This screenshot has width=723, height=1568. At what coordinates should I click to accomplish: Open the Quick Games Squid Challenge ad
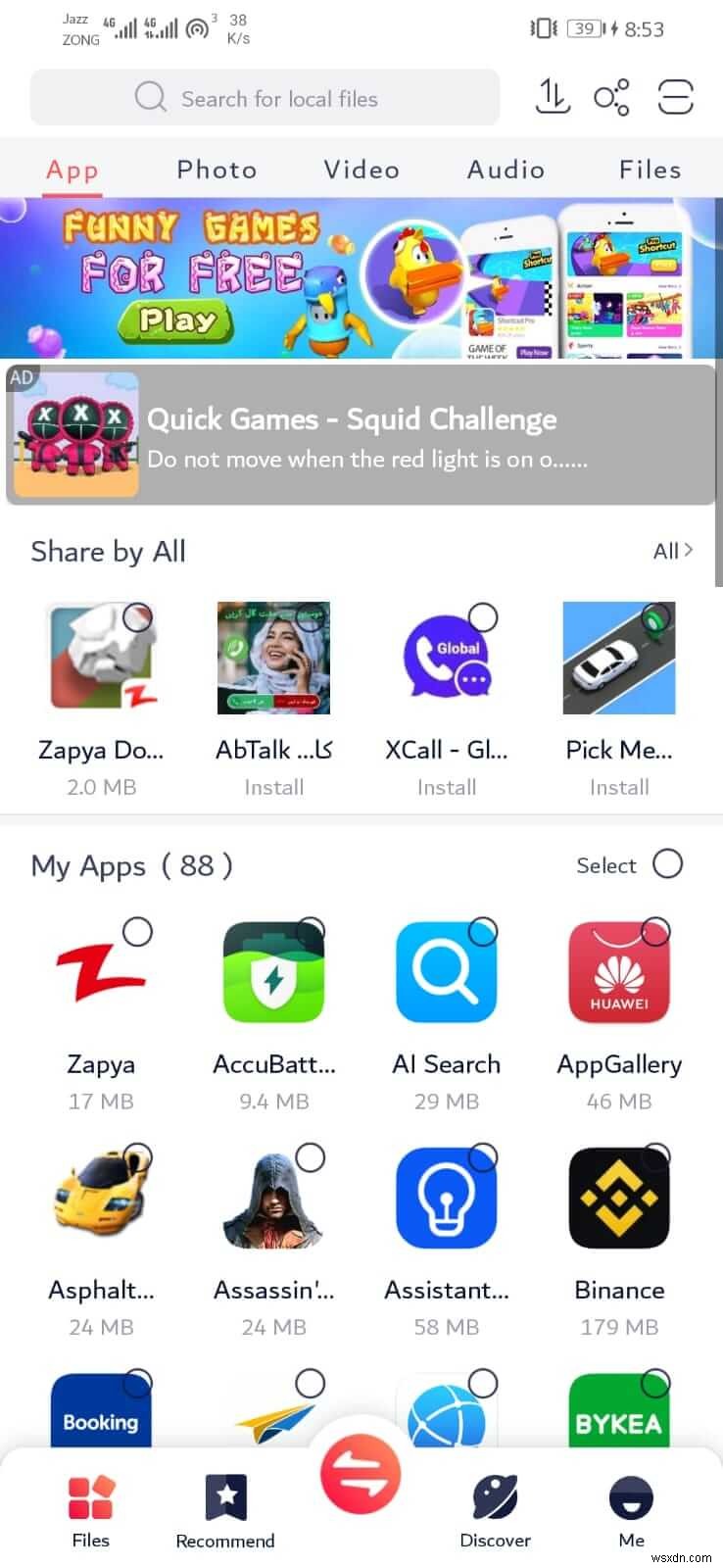coord(361,436)
